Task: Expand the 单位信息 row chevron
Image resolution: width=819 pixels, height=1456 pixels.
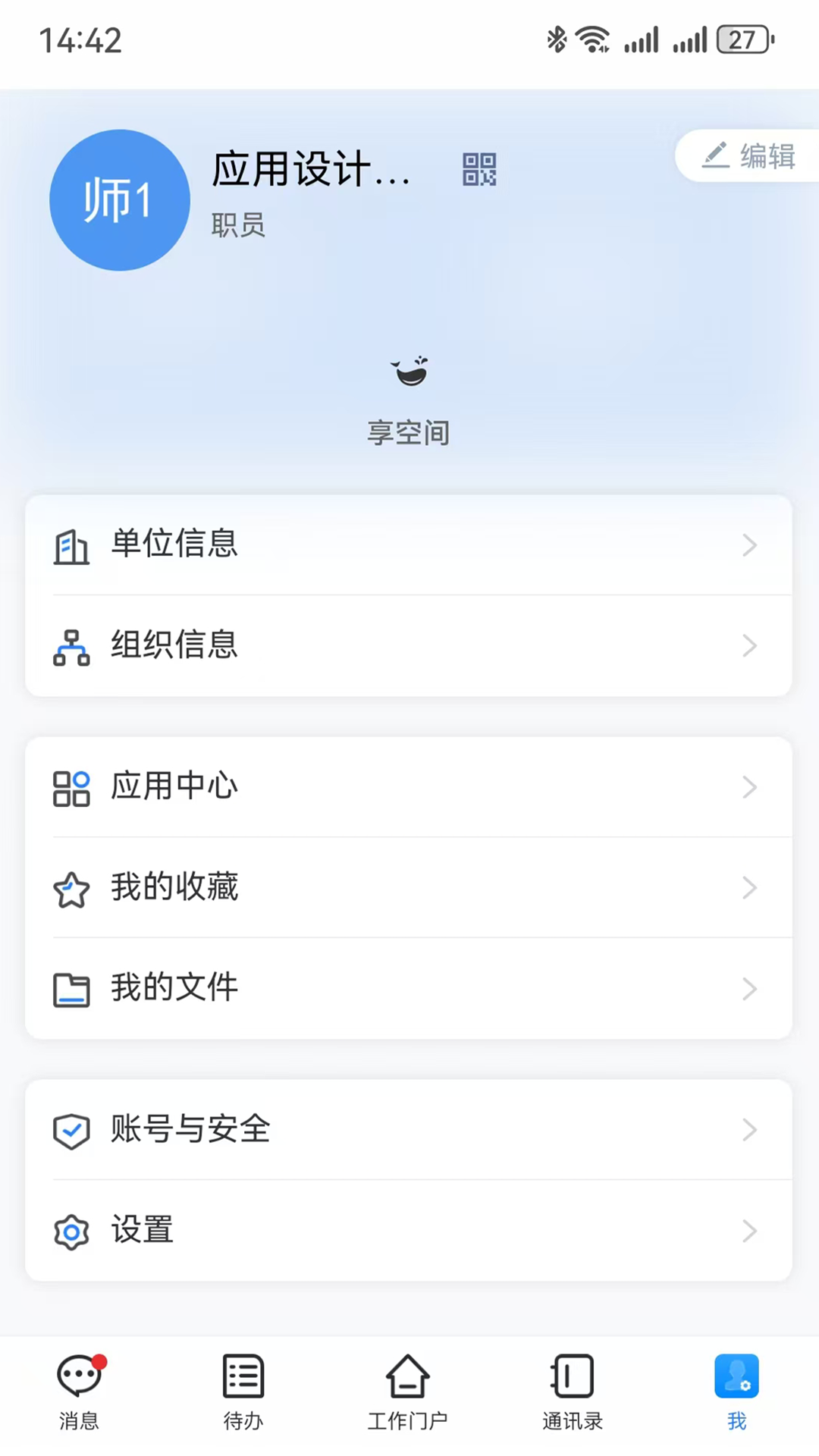Action: [x=749, y=544]
